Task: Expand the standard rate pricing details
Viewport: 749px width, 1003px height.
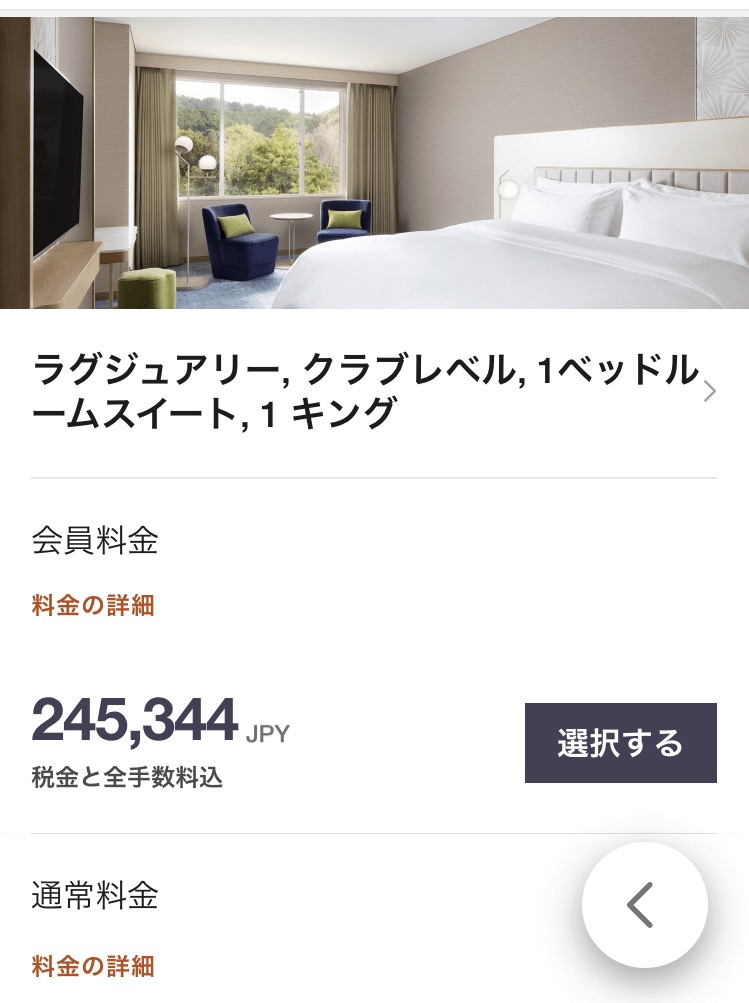Action: [91, 967]
